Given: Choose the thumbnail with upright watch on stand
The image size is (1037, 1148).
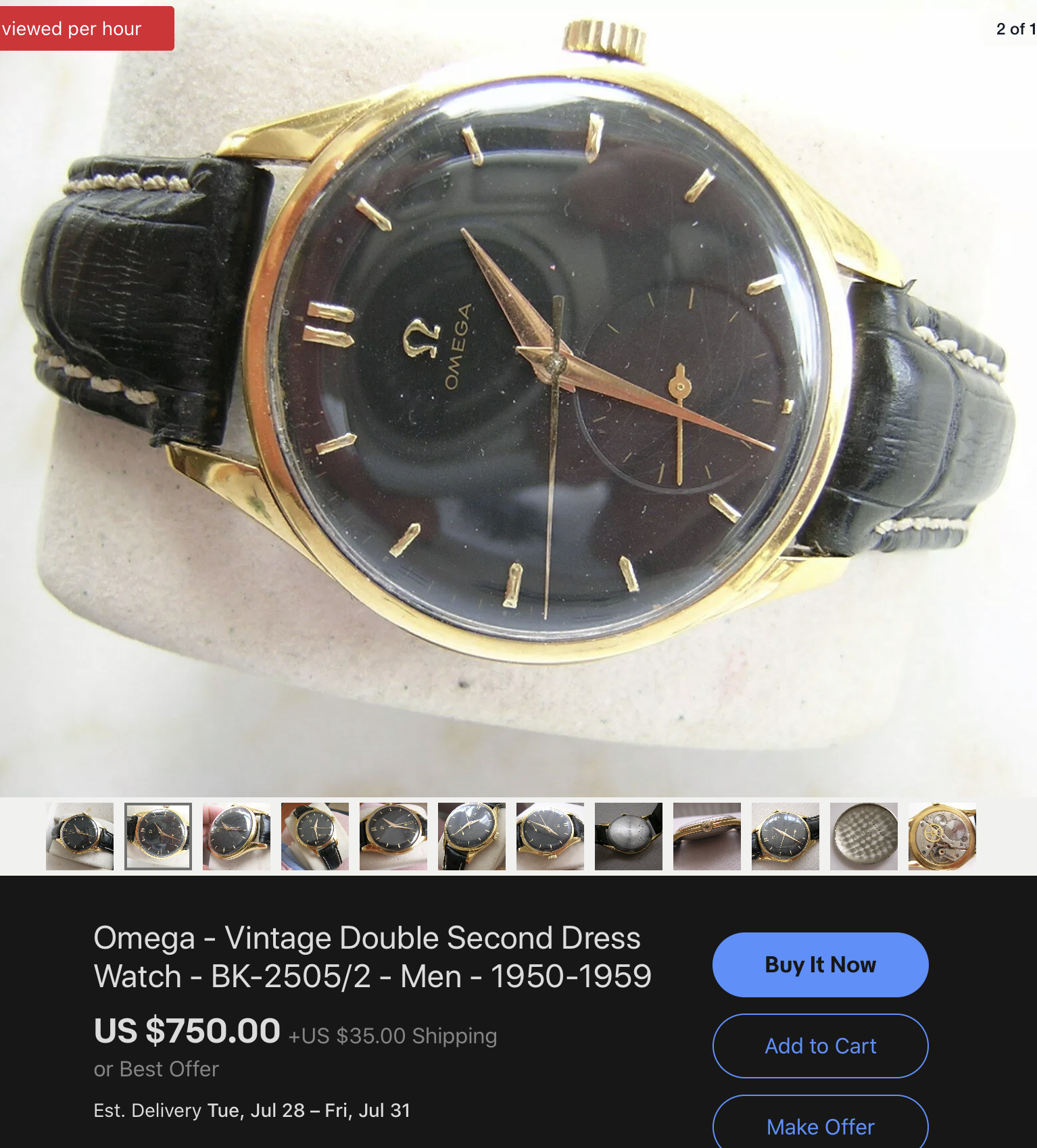Looking at the screenshot, I should [315, 836].
